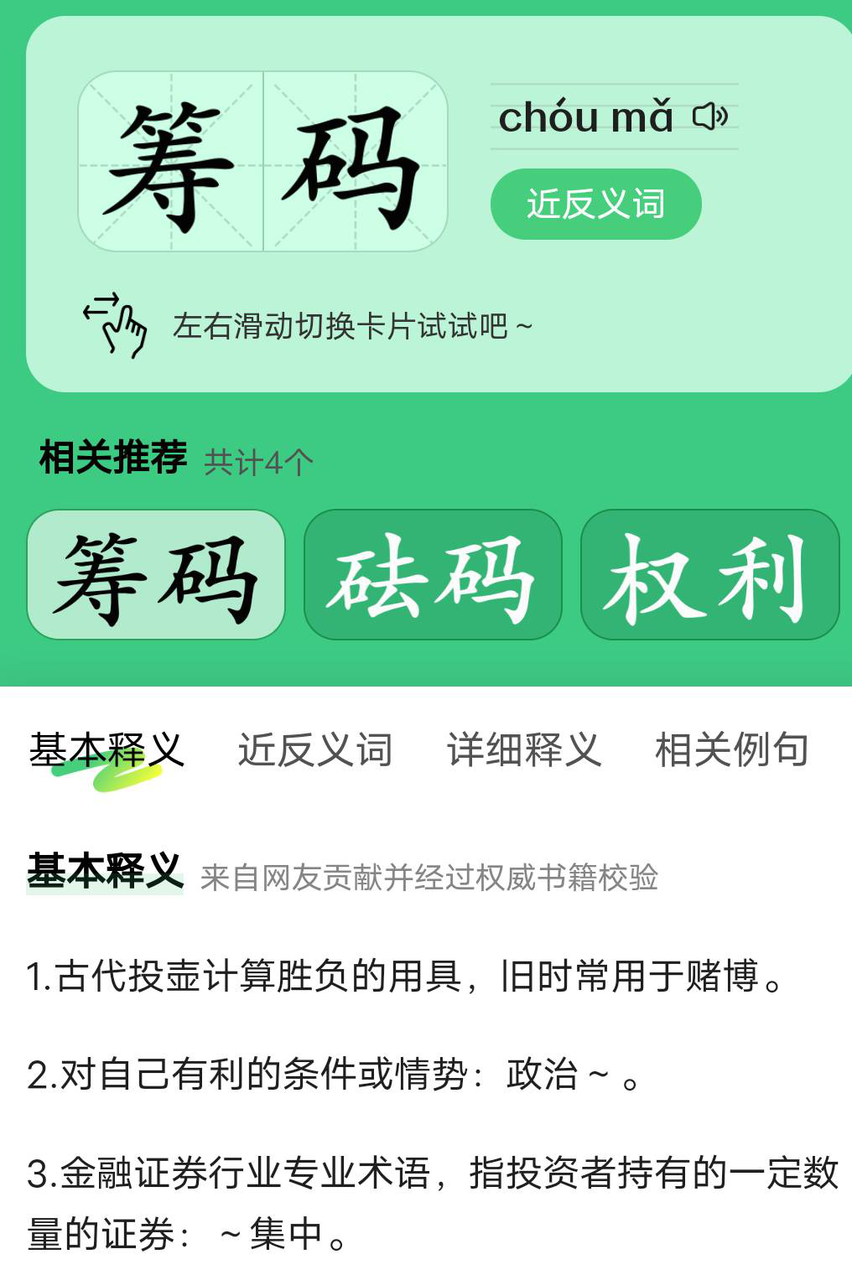Switch to the 相关例句 tab

(x=732, y=750)
